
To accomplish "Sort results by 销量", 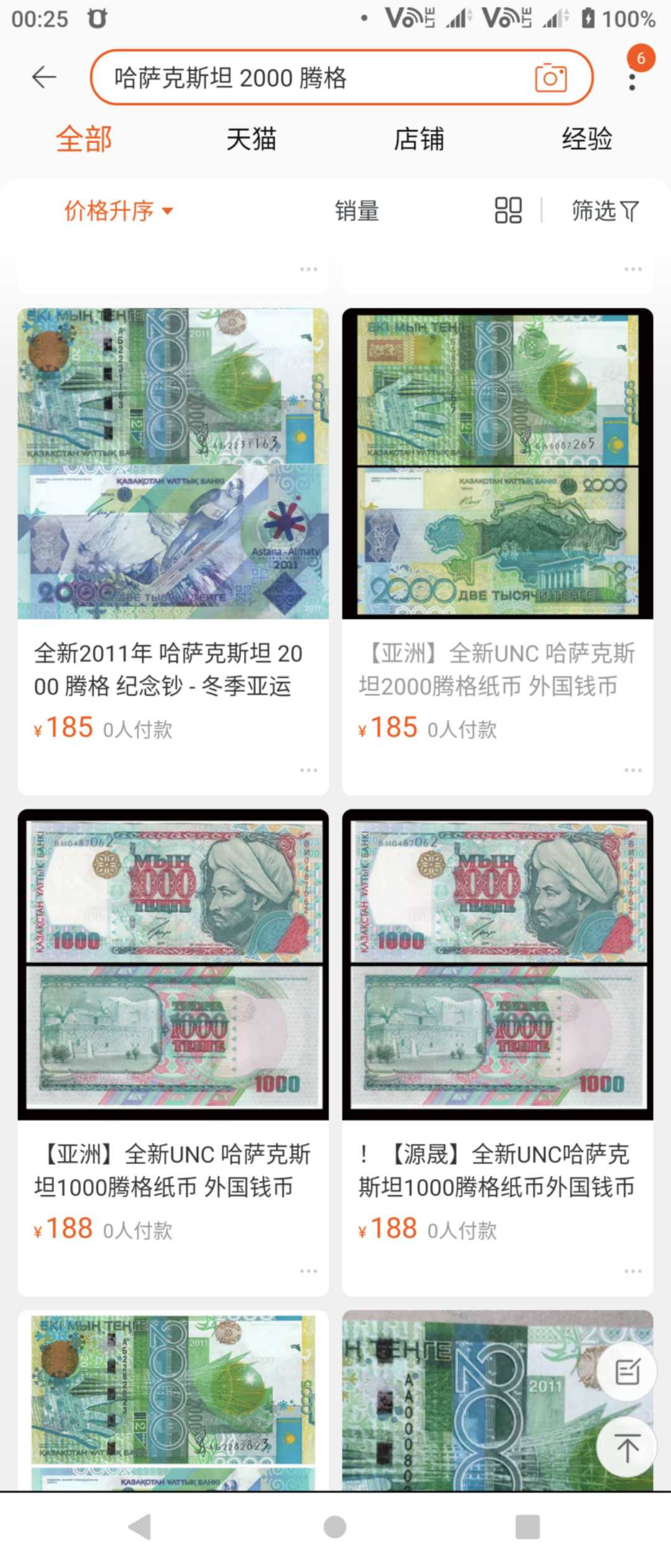I will pos(357,211).
